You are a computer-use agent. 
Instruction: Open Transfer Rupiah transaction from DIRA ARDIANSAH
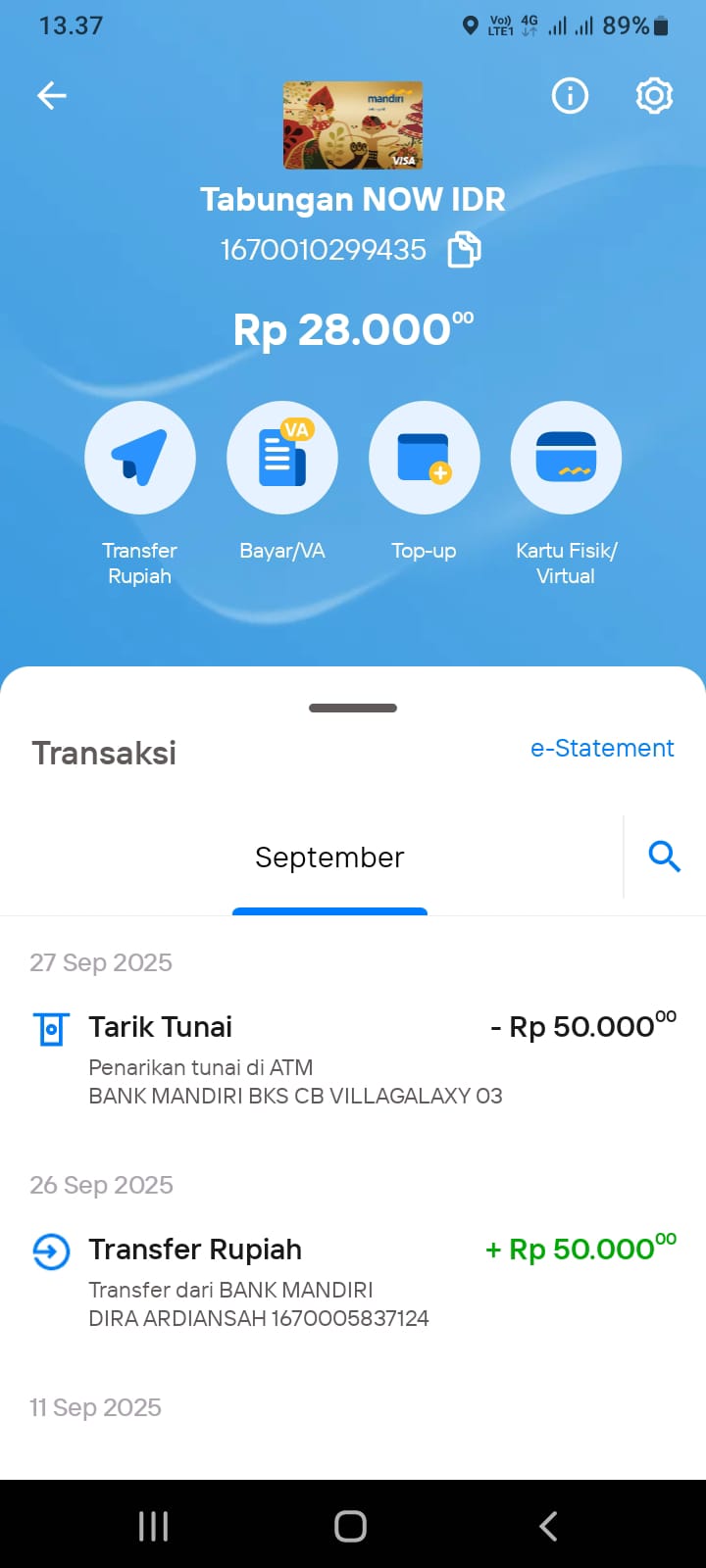click(353, 1281)
